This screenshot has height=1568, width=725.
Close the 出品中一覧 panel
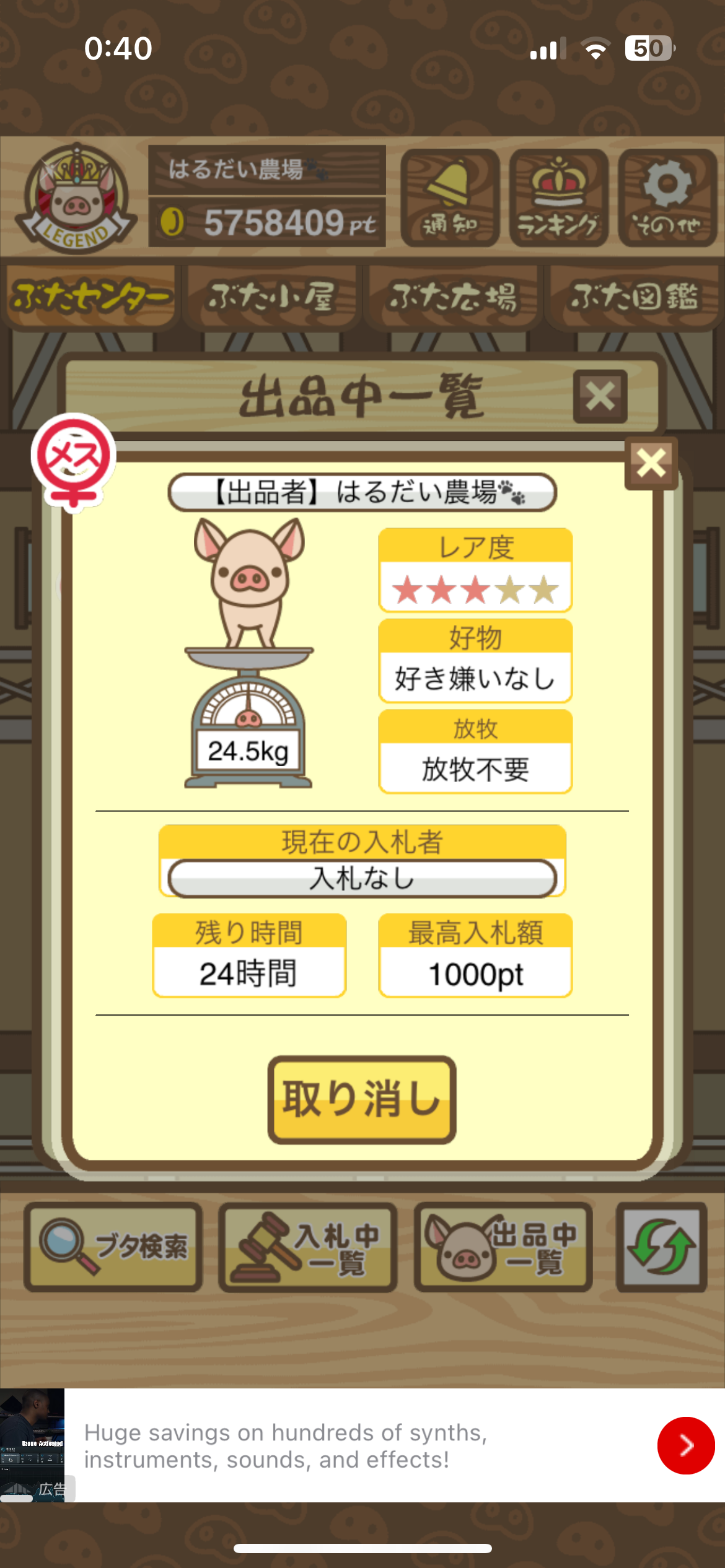600,396
